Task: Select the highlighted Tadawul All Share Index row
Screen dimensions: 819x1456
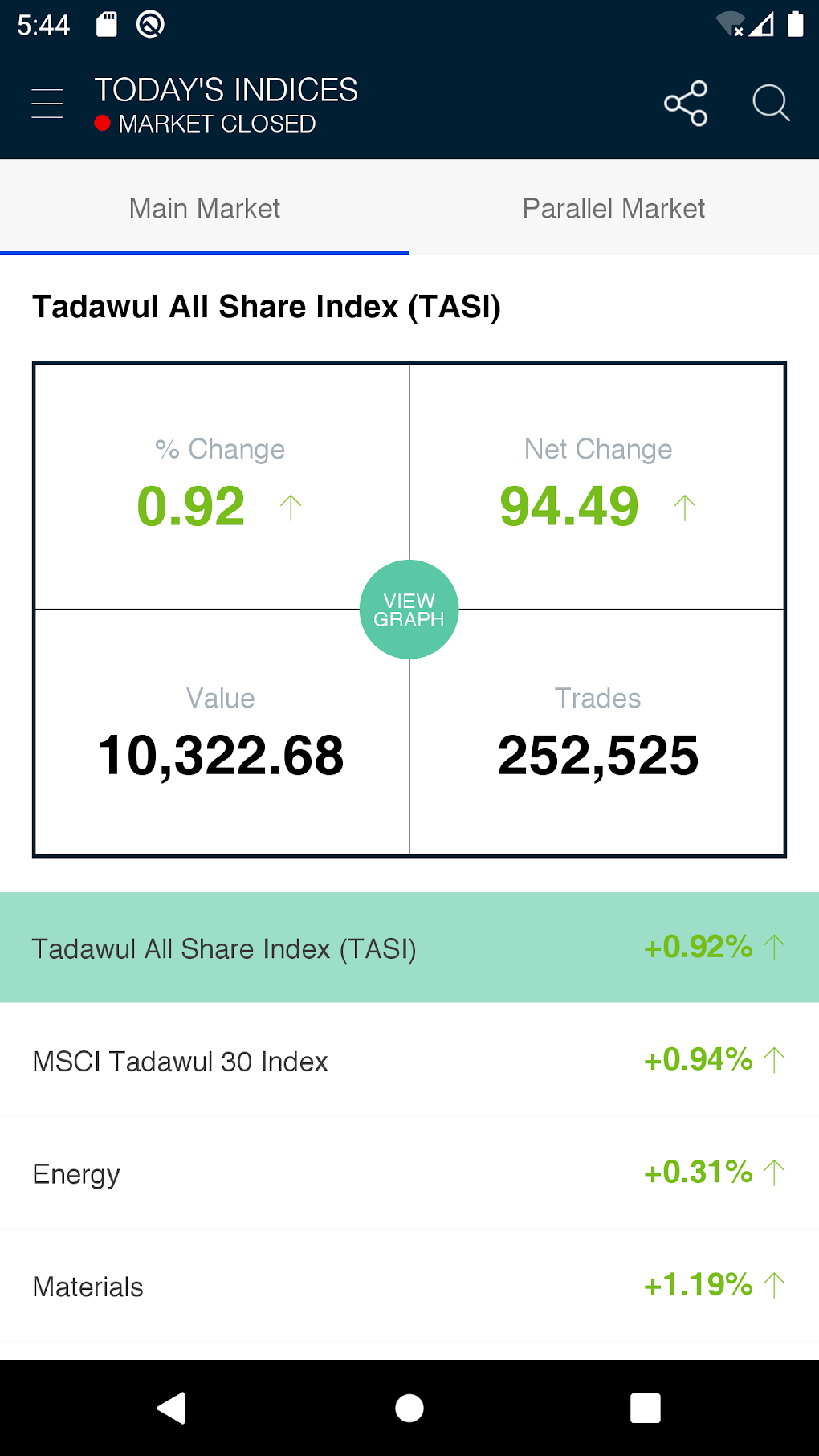Action: 401,948
